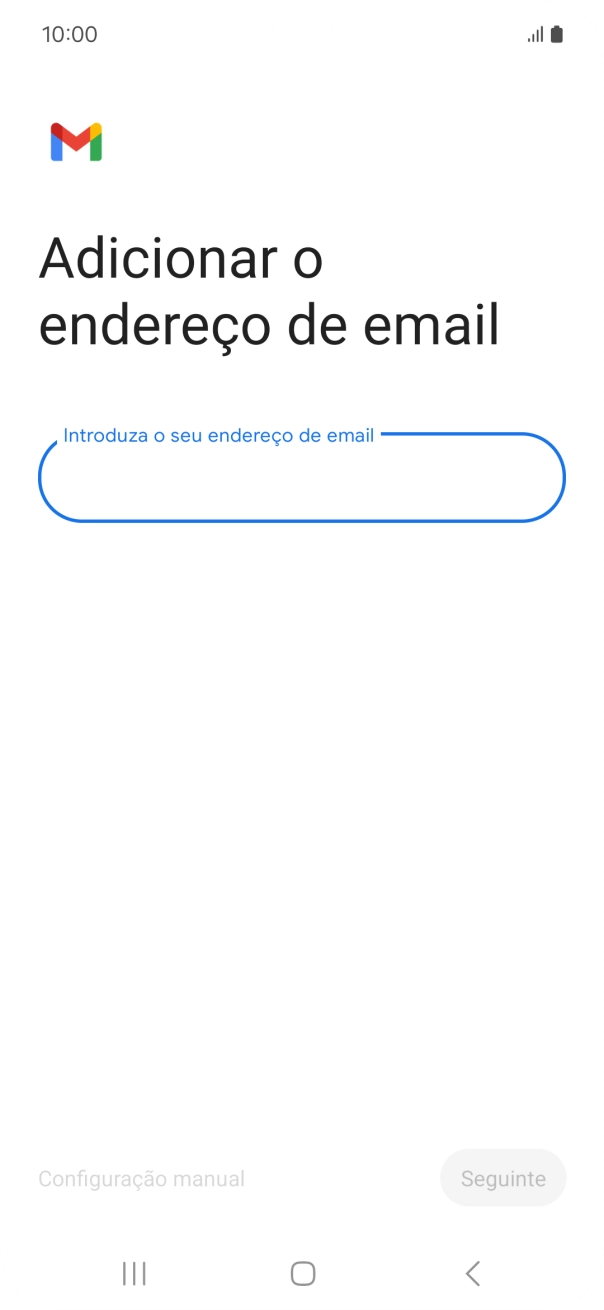The width and height of the screenshot is (604, 1310).
Task: Tap the Seguinte button
Action: (x=503, y=1178)
